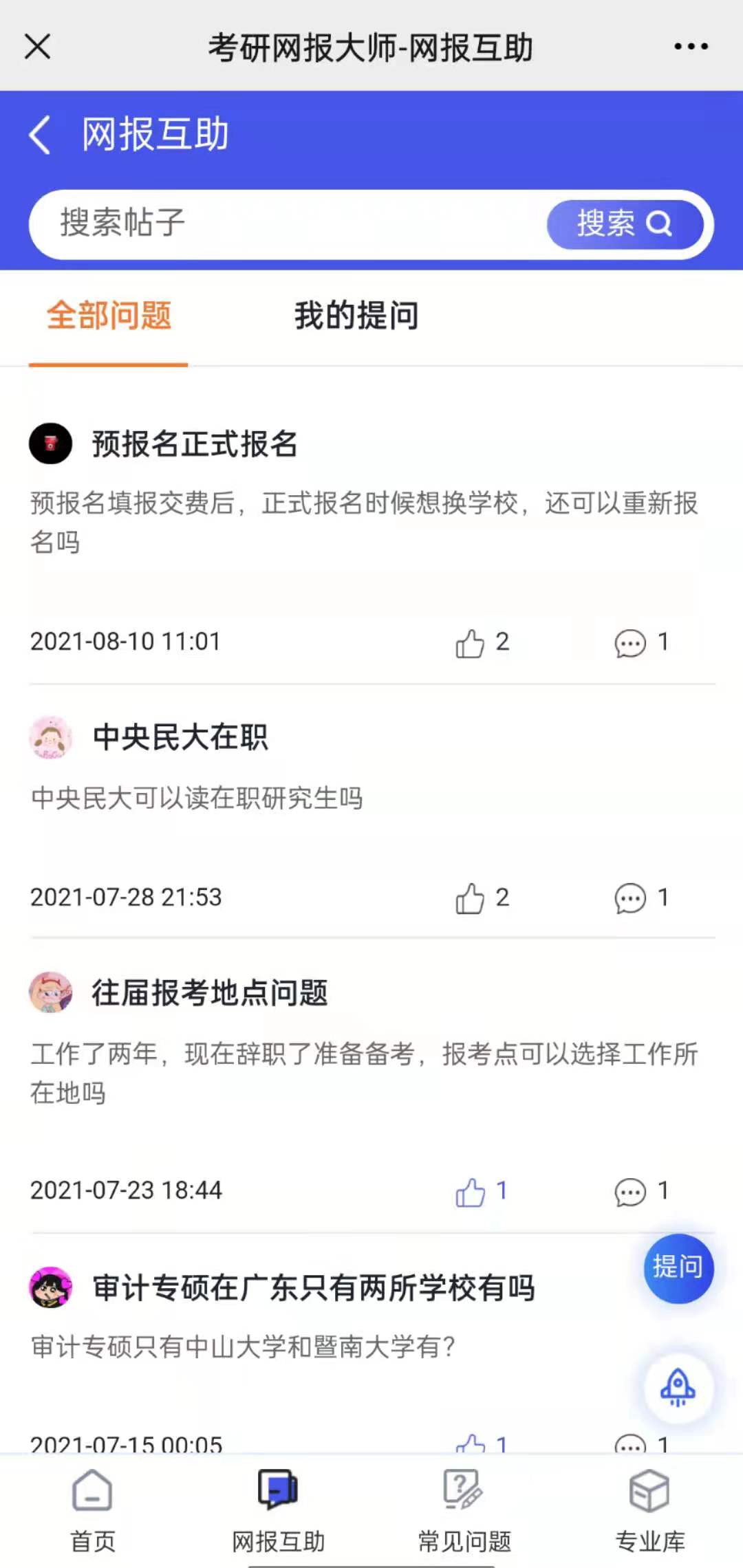743x1568 pixels.
Task: Open the post 预报名正式报名
Action: (x=195, y=444)
